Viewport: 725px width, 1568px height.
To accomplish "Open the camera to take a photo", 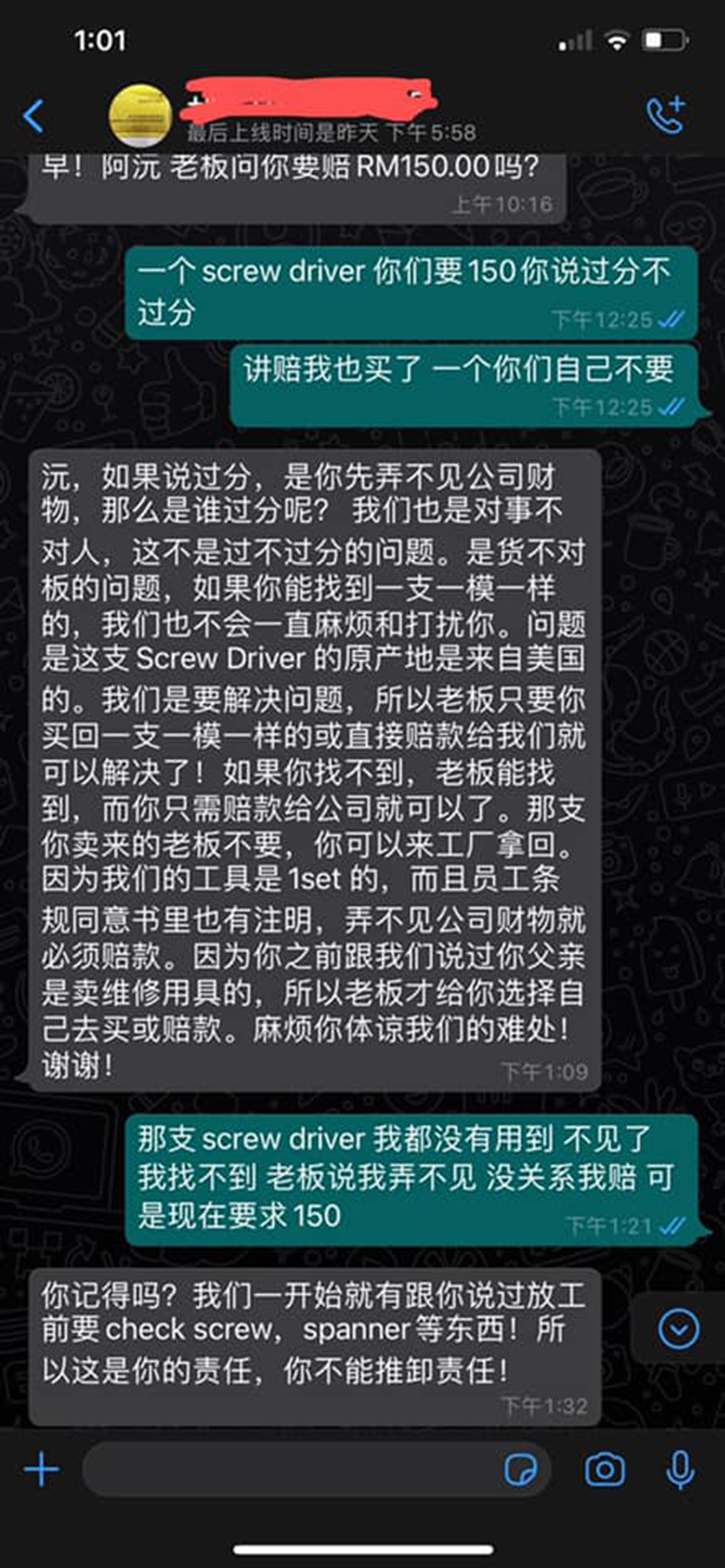I will pos(604,1469).
